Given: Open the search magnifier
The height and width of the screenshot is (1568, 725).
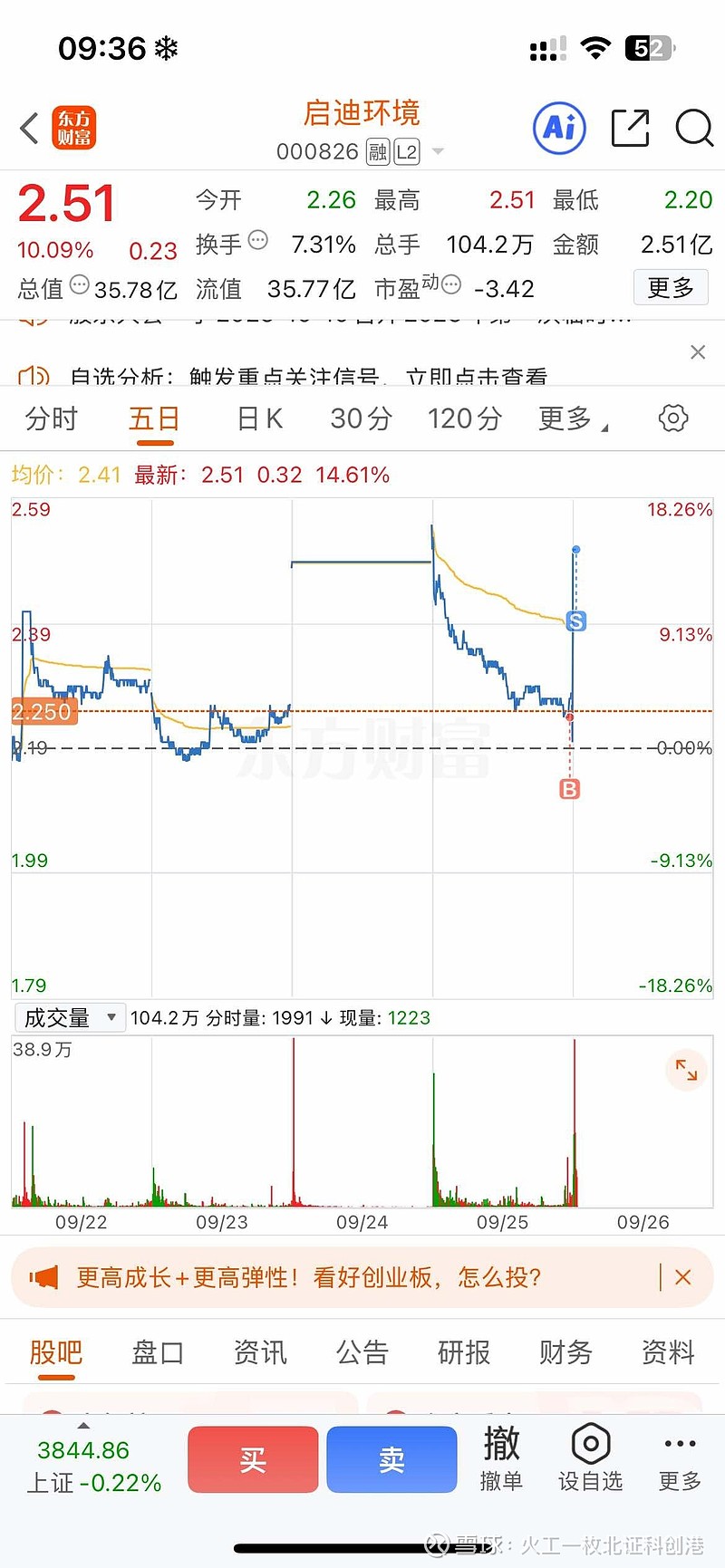Looking at the screenshot, I should (694, 128).
